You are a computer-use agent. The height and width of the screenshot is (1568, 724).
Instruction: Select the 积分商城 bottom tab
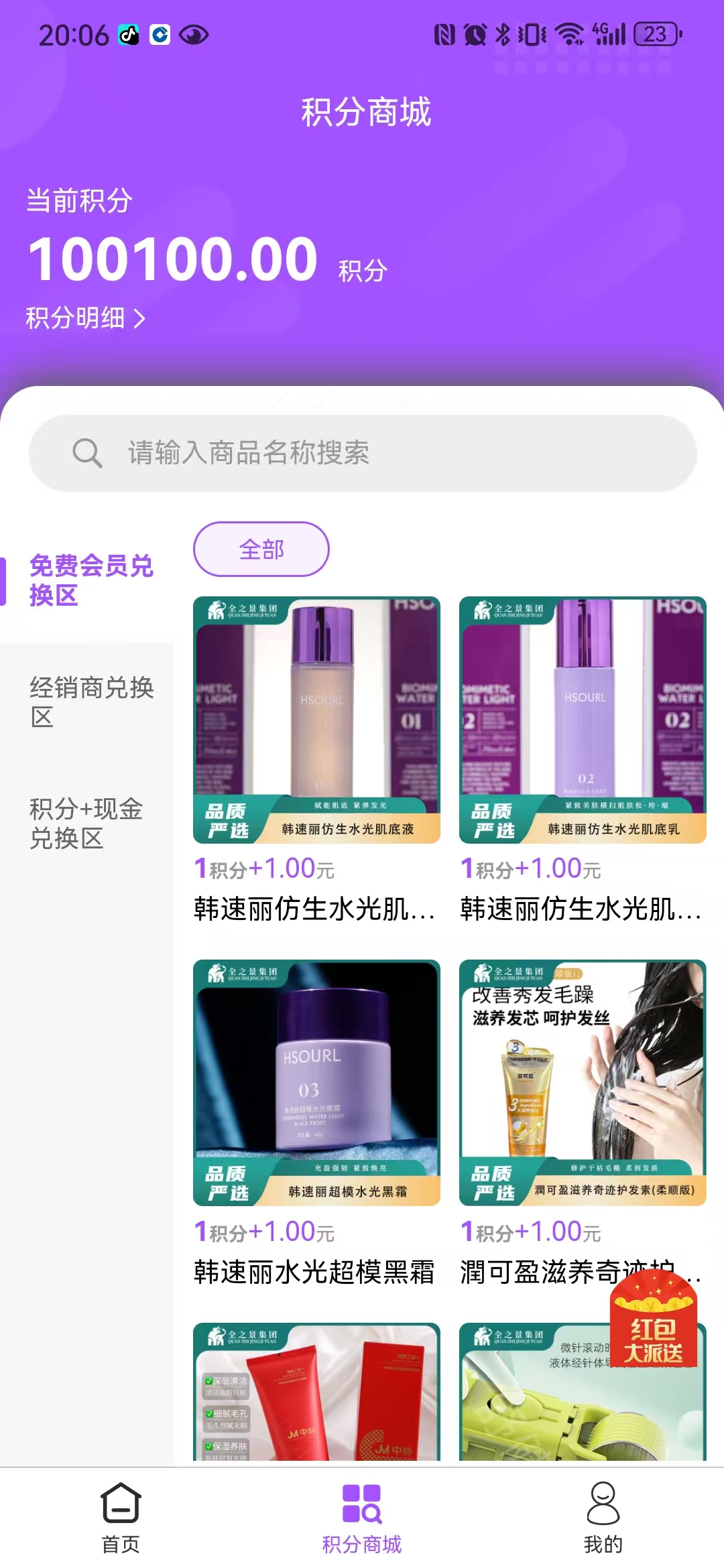point(362,1517)
